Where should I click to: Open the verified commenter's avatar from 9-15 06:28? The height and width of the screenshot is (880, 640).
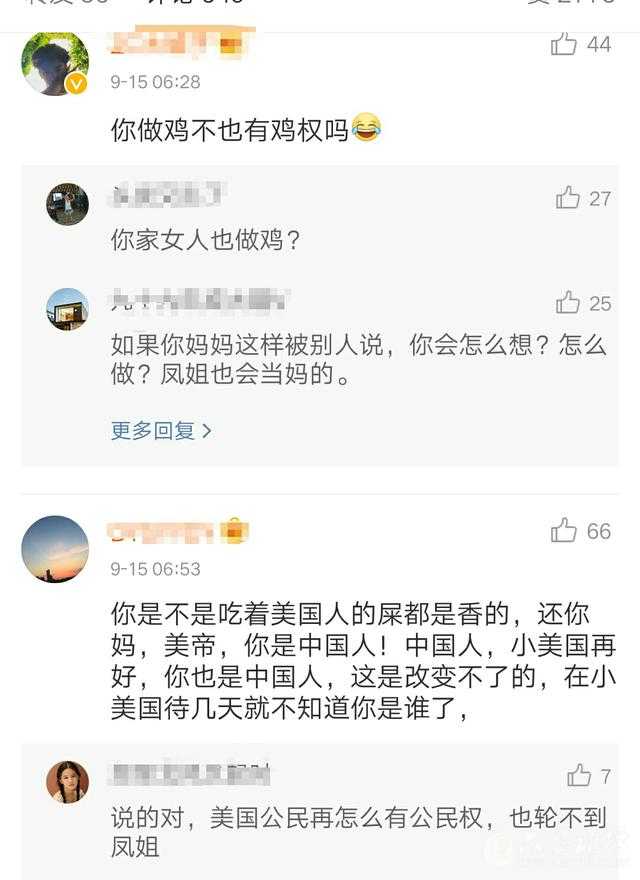pyautogui.click(x=54, y=64)
